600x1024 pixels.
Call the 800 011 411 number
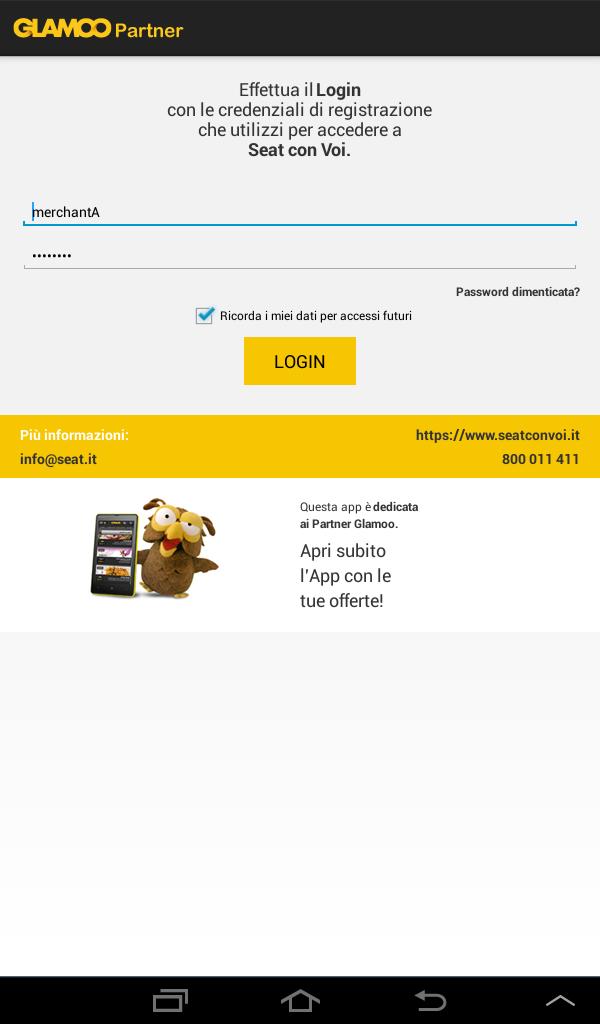[x=540, y=460]
